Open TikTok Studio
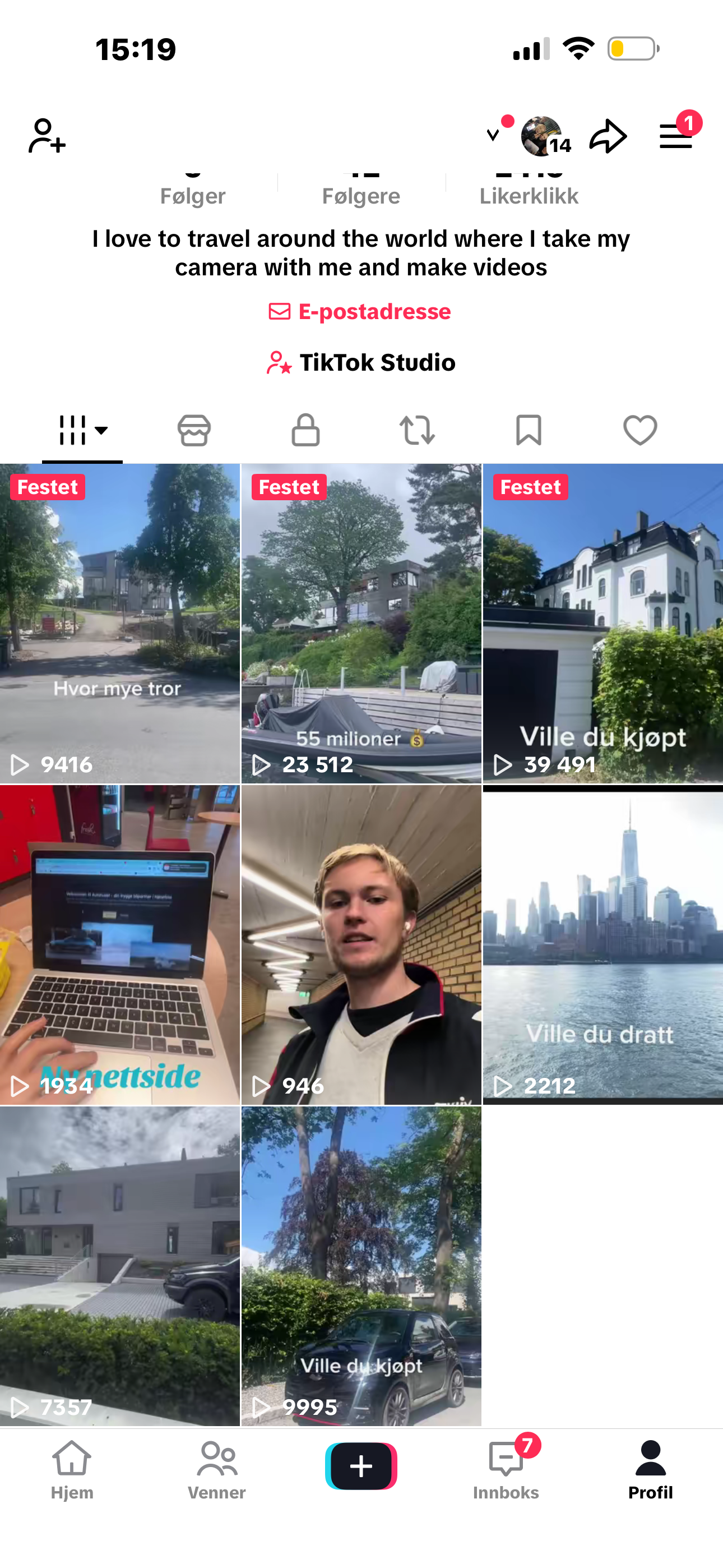Image resolution: width=723 pixels, height=1568 pixels. (361, 363)
